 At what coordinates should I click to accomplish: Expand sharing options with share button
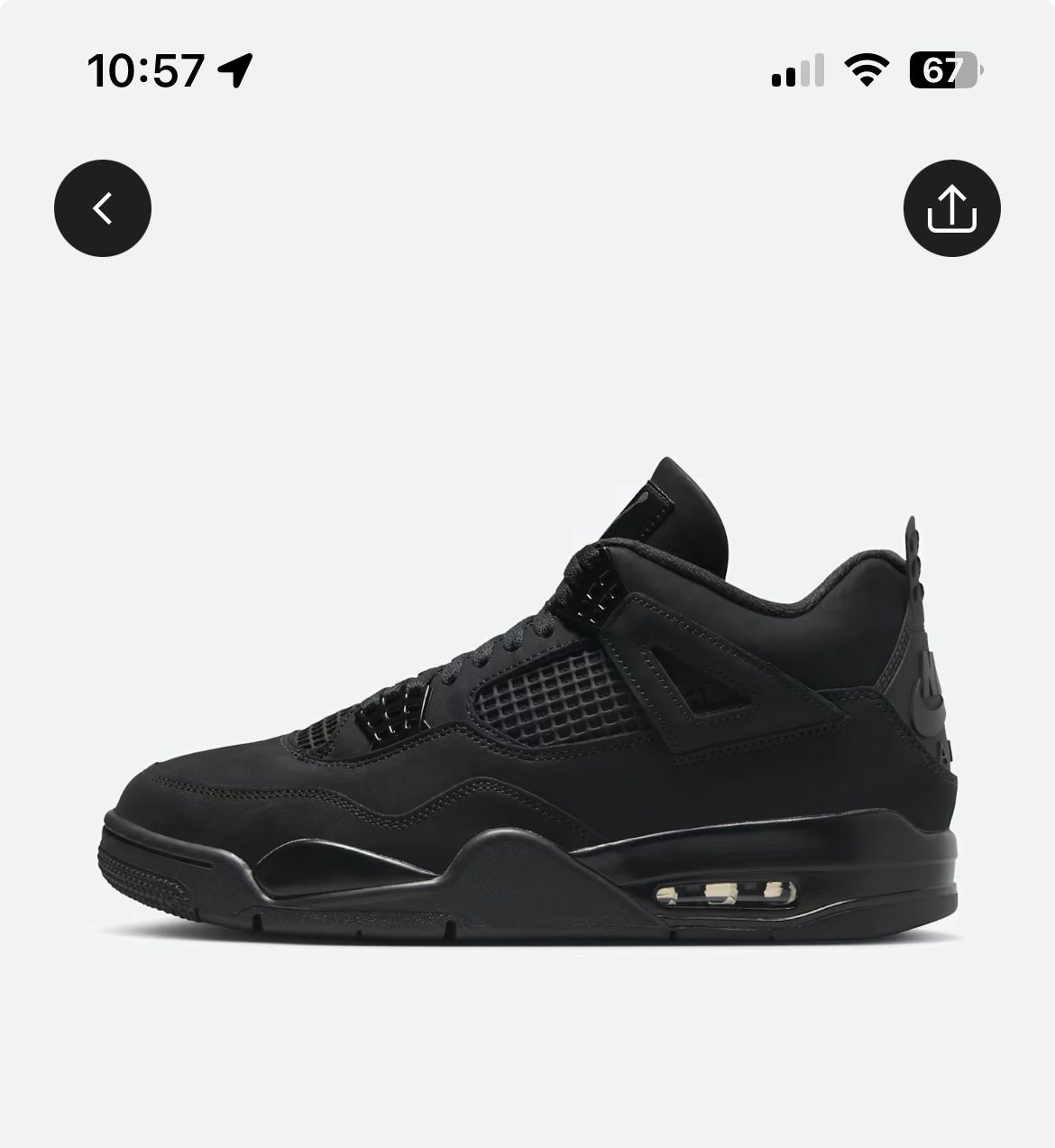953,209
